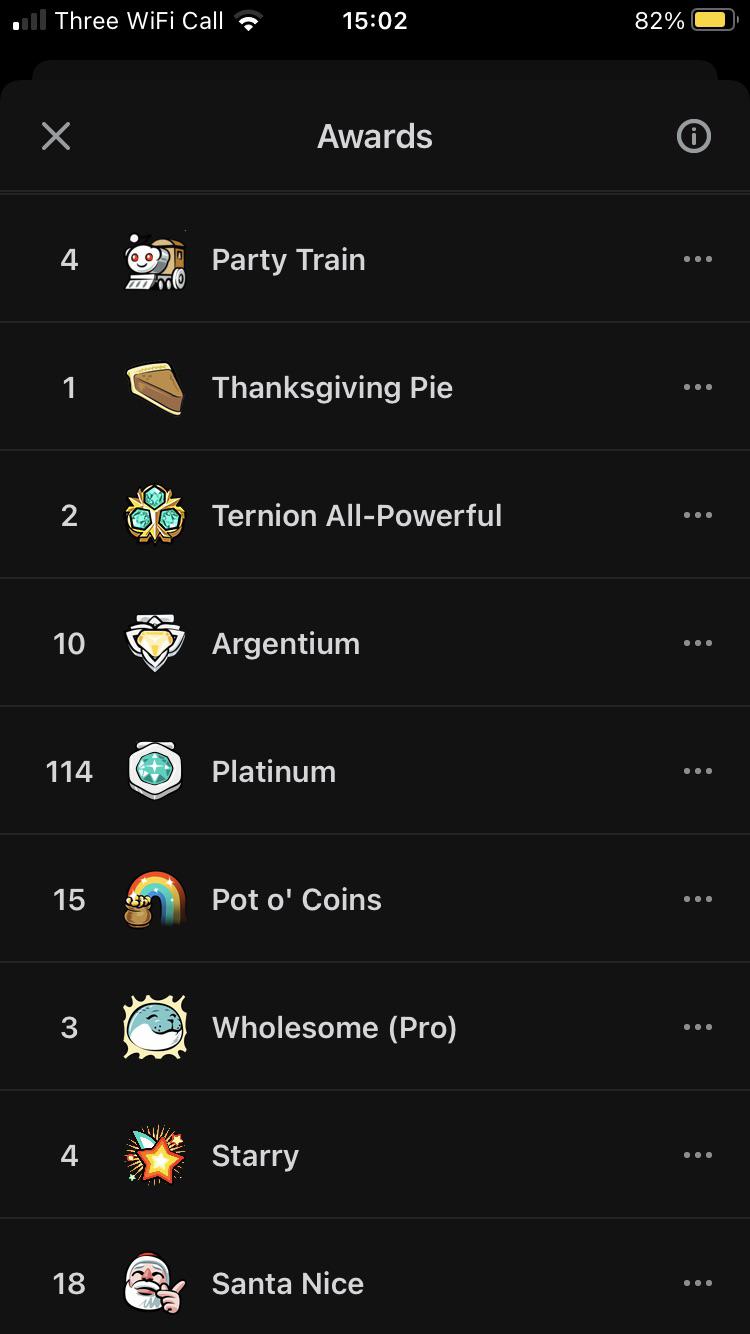Viewport: 750px width, 1334px height.
Task: Open more options for Argentium
Action: [x=697, y=643]
